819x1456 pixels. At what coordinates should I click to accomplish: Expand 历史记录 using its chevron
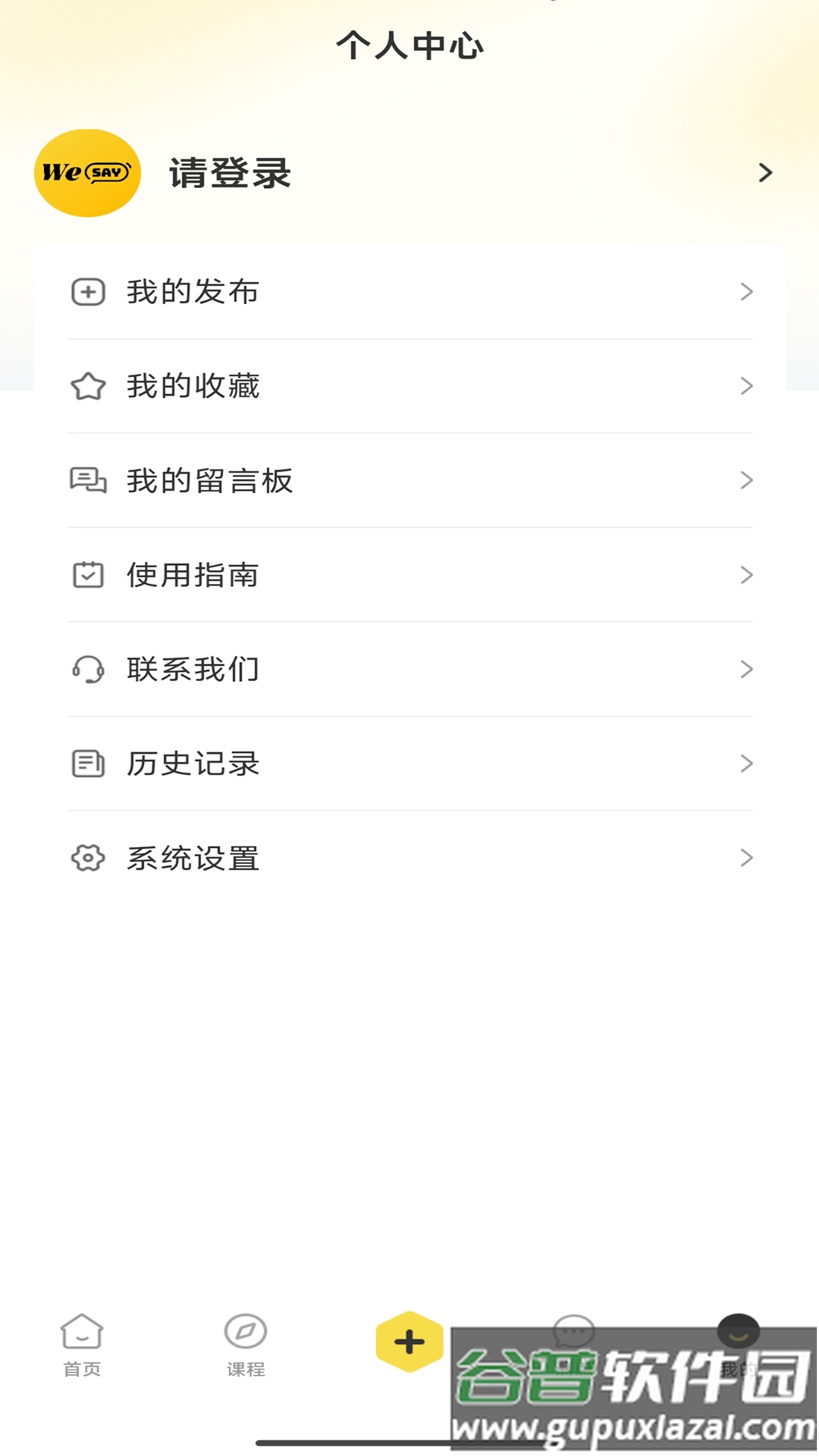click(x=746, y=764)
